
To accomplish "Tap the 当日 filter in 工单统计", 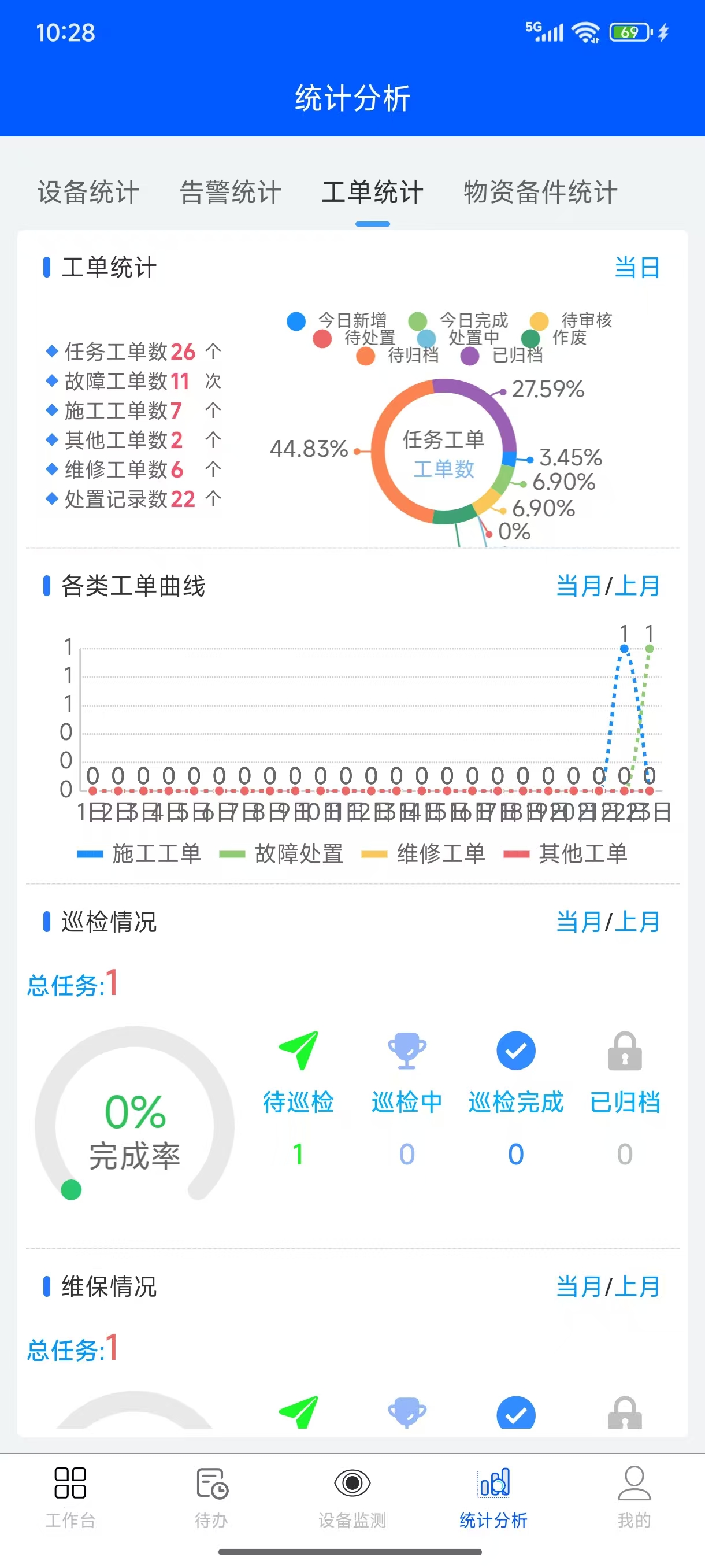I will tap(636, 268).
